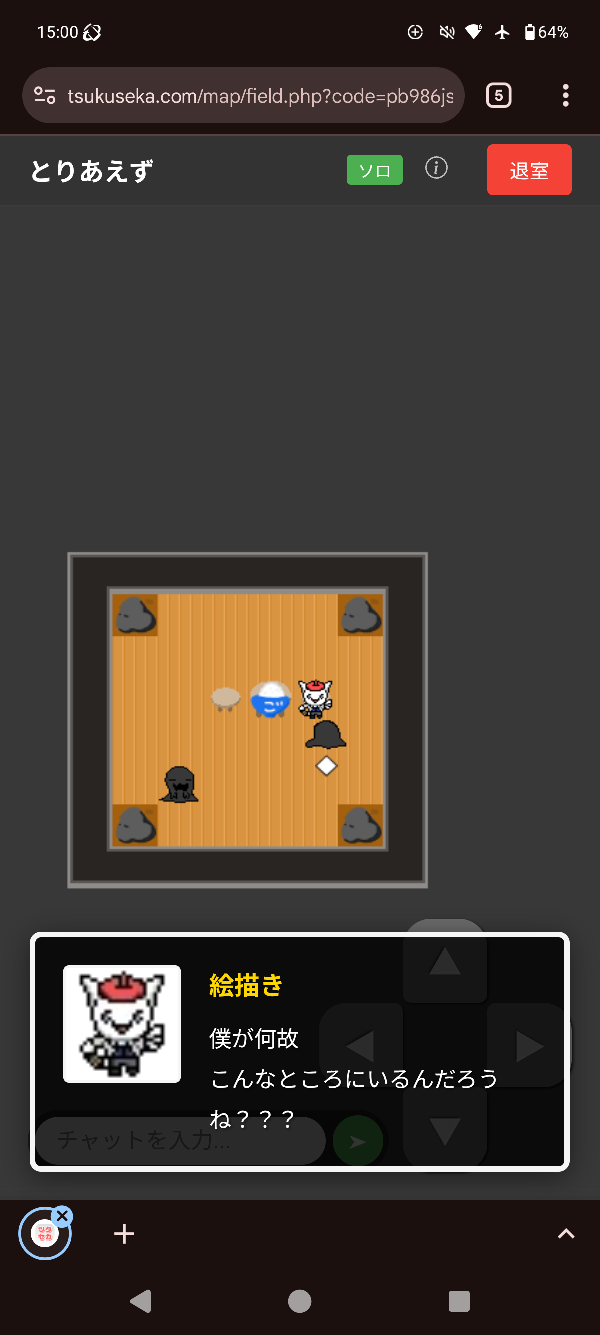Image resolution: width=600 pixels, height=1335 pixels.
Task: Open the room info icon
Action: (436, 168)
